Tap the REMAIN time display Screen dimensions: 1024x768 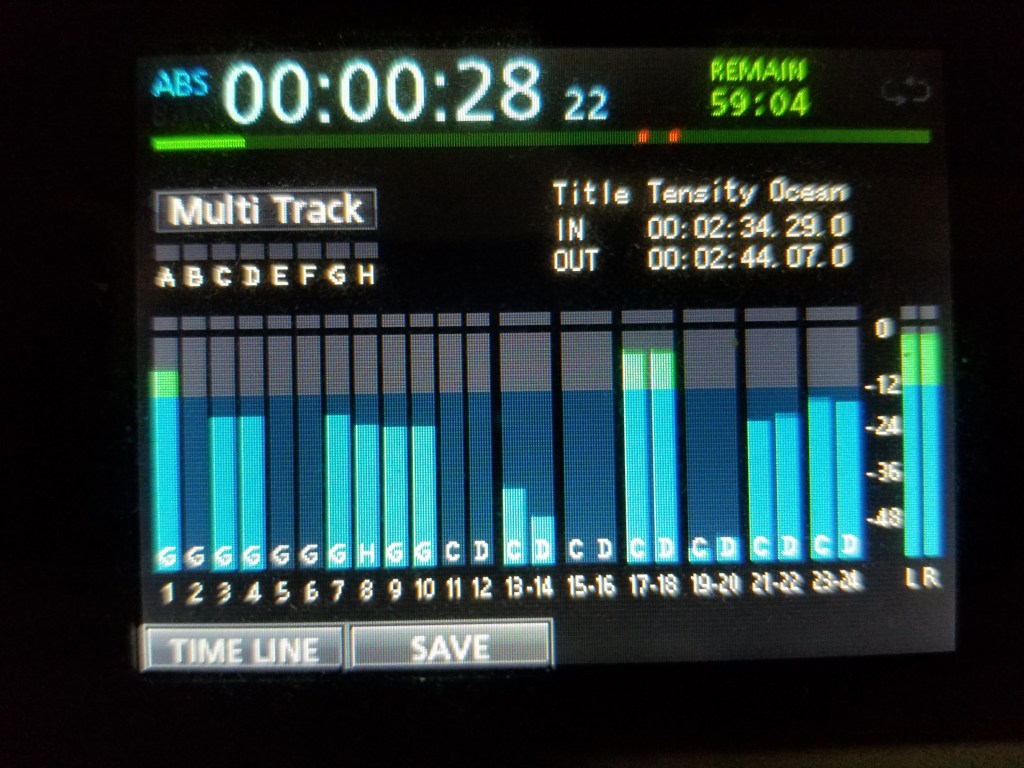coord(759,88)
